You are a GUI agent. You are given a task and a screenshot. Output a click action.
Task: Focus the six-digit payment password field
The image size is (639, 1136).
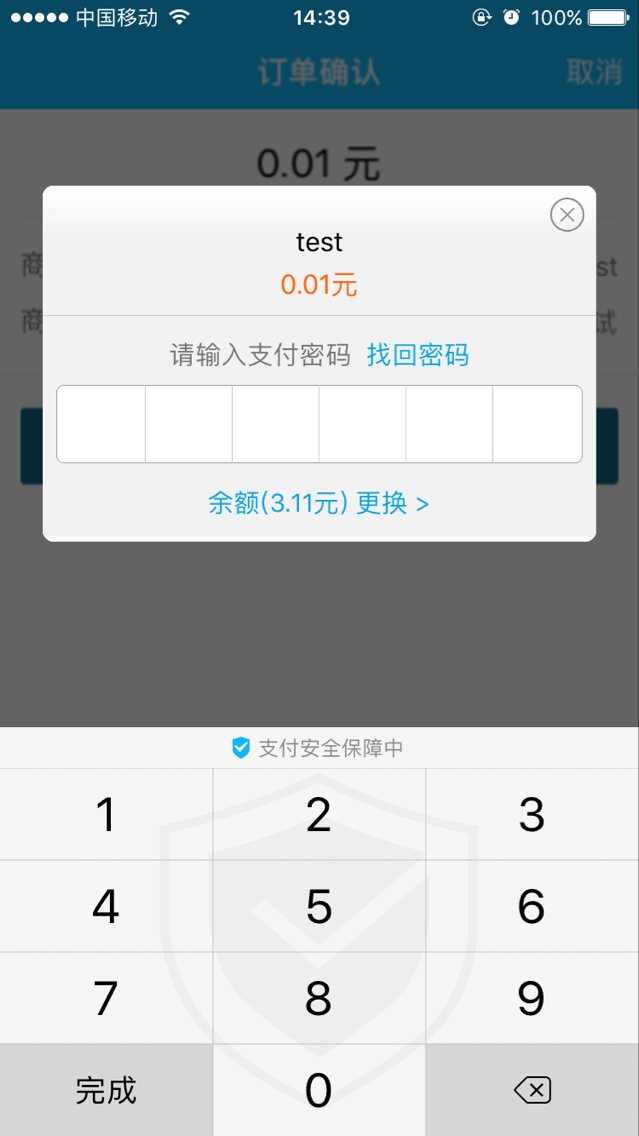click(x=319, y=424)
